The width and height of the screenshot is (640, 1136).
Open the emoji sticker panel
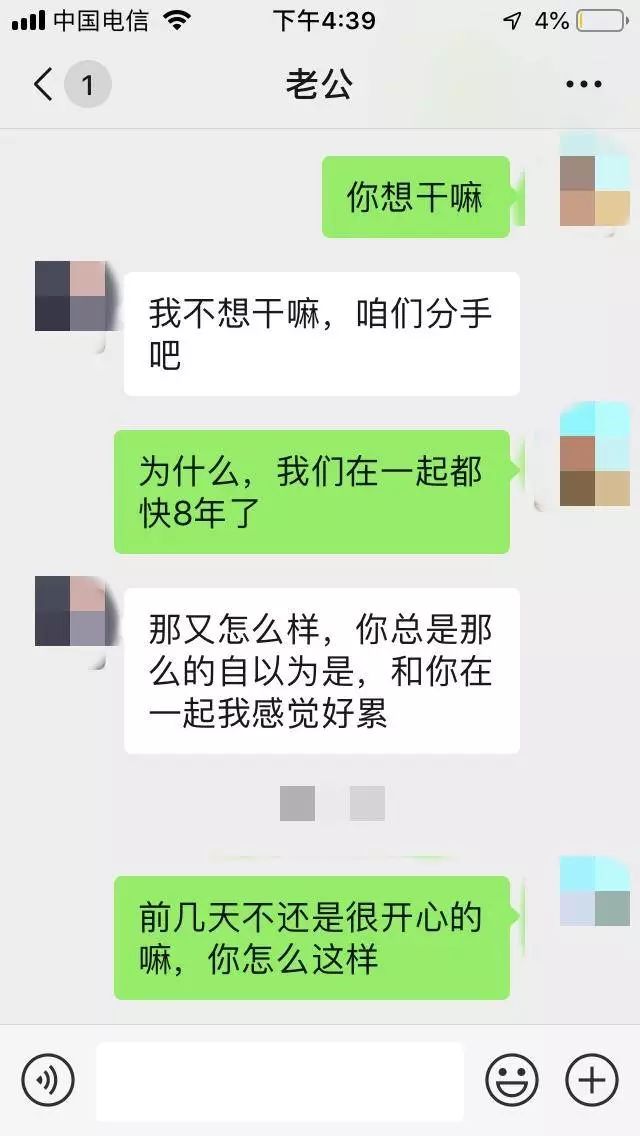tap(512, 1081)
